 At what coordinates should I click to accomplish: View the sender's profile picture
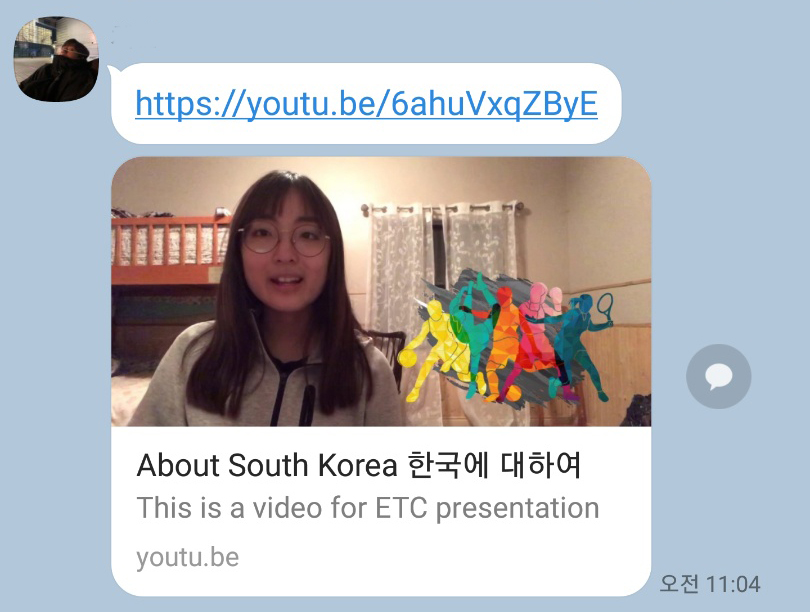(56, 59)
